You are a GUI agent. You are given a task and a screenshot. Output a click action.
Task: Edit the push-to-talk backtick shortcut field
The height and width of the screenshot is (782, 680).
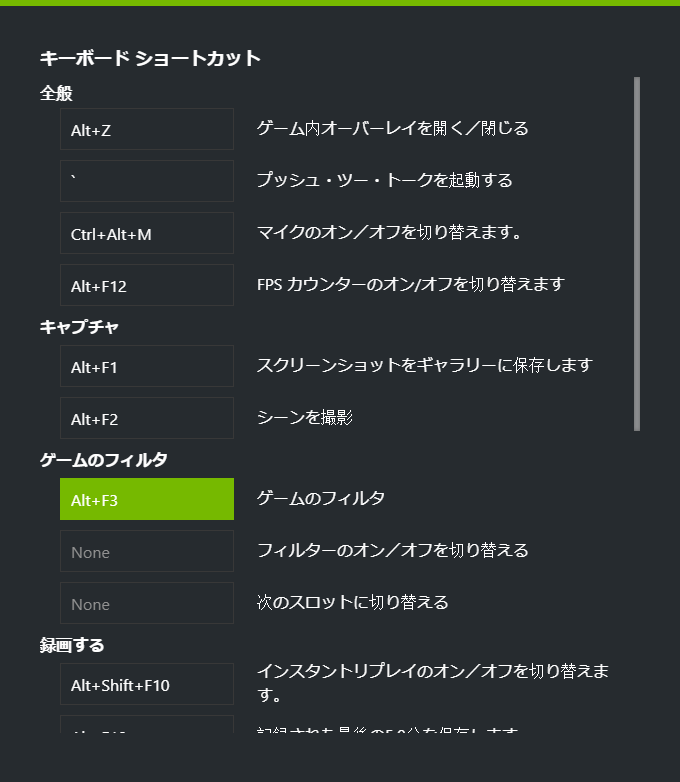[147, 181]
